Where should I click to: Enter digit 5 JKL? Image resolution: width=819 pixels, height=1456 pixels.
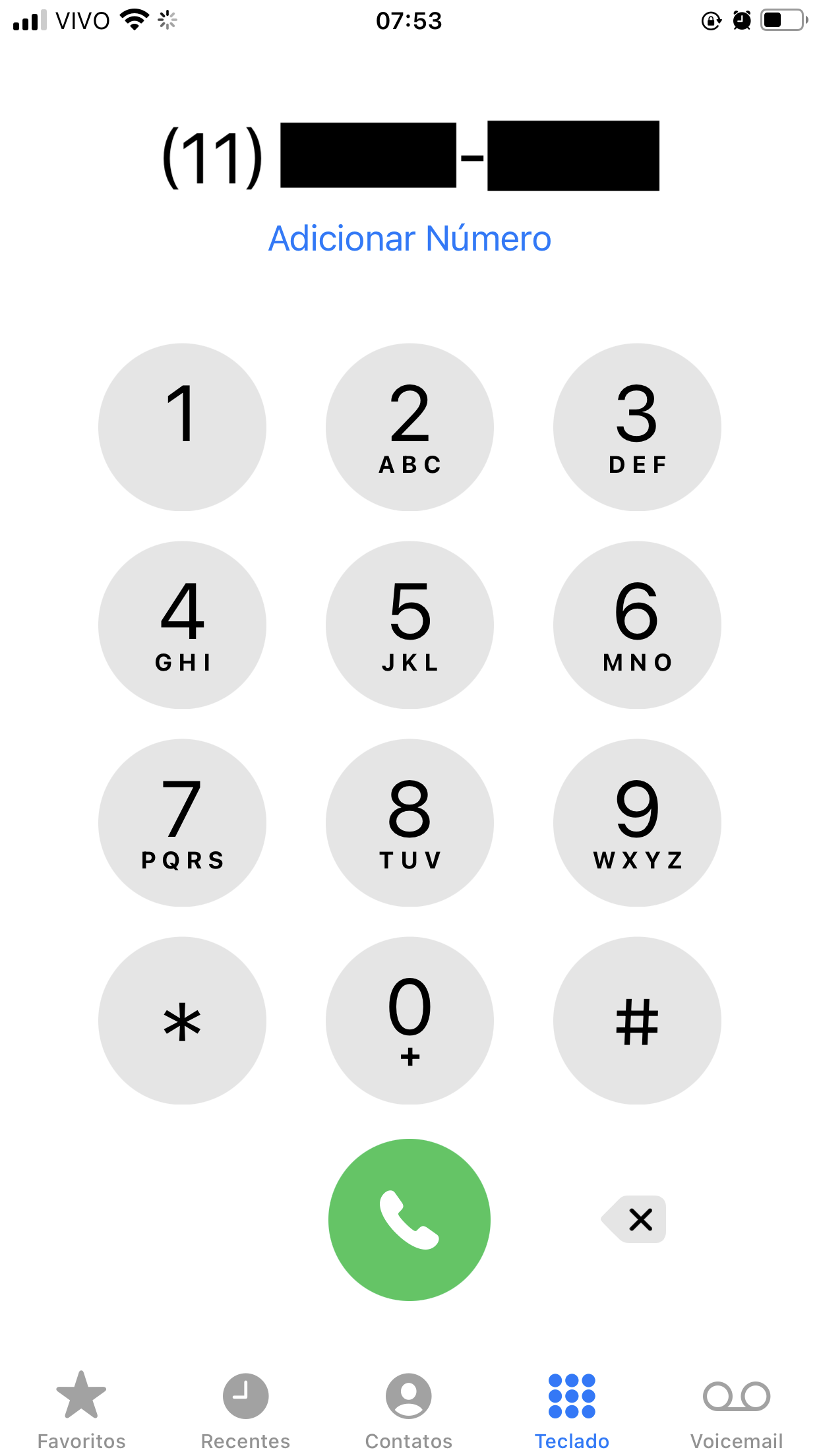click(x=409, y=625)
